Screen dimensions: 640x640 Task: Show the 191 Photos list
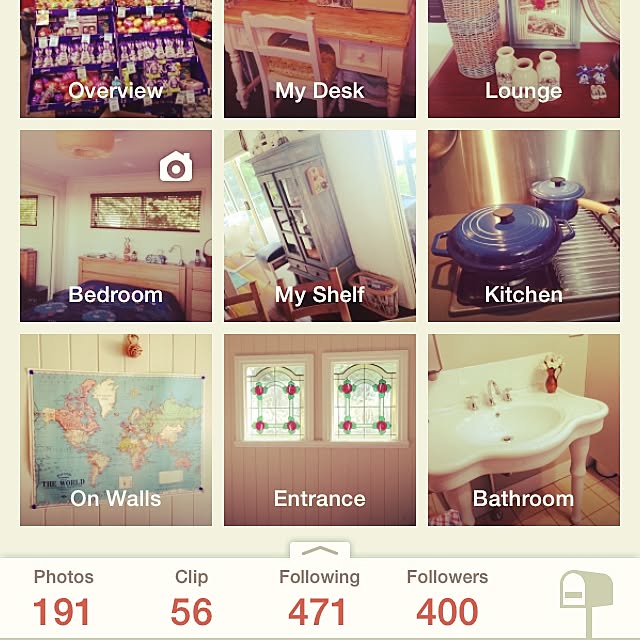coord(63,598)
